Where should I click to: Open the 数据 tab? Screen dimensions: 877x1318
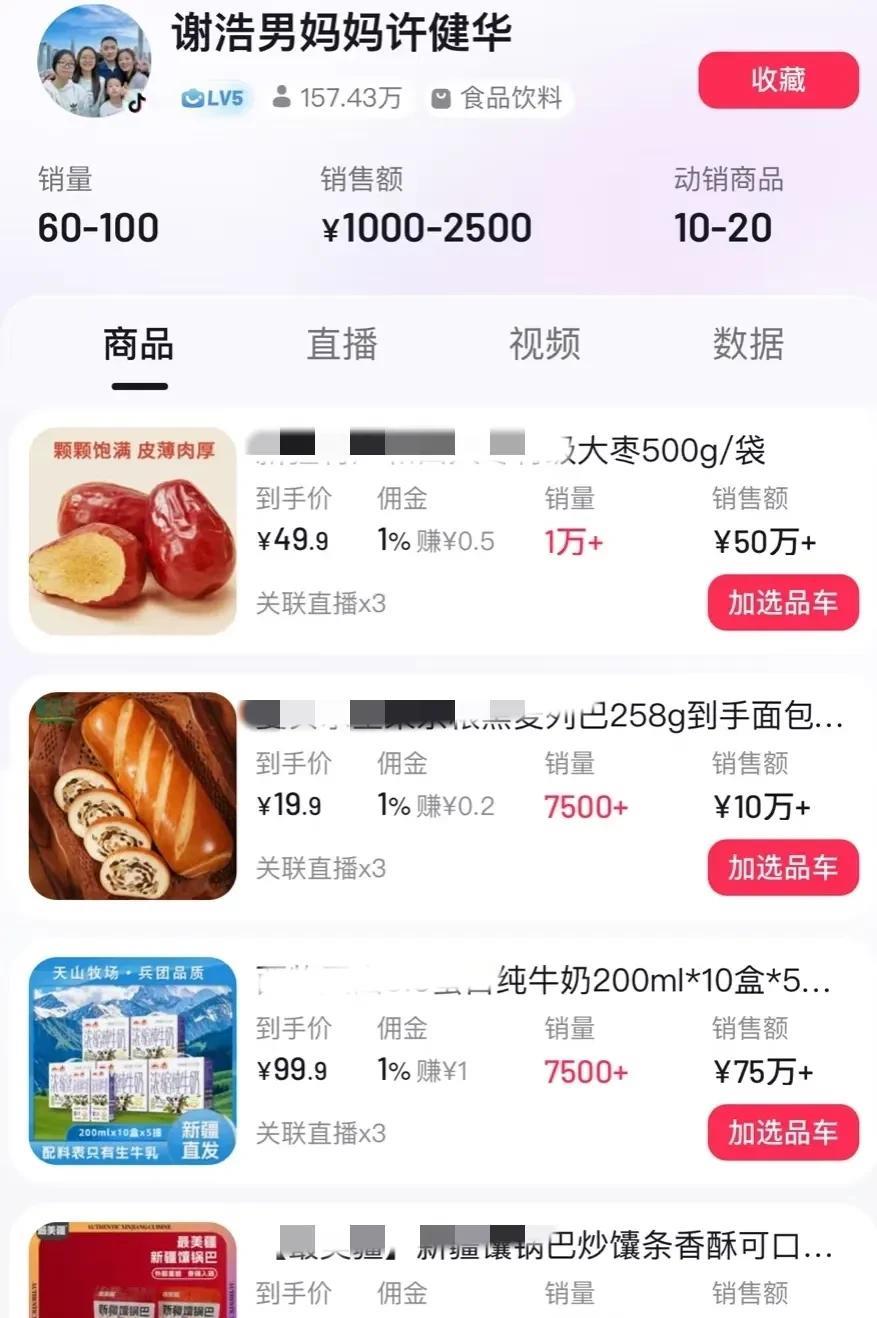748,344
